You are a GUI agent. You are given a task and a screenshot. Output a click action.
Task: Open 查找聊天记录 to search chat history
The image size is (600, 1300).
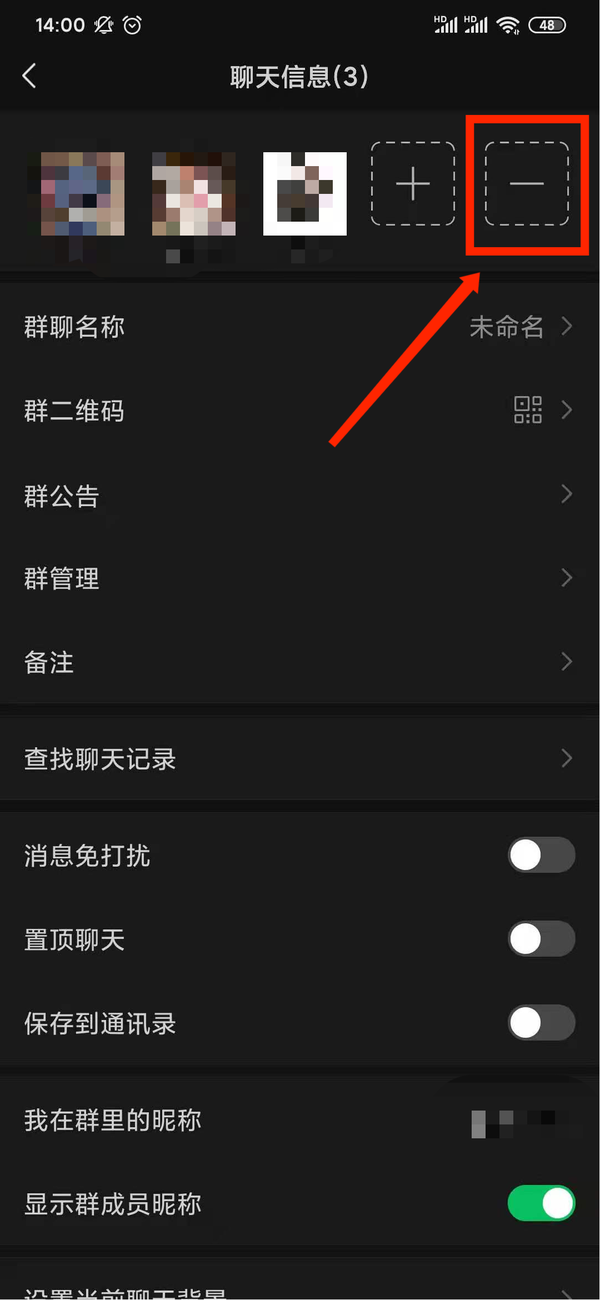pyautogui.click(x=300, y=758)
